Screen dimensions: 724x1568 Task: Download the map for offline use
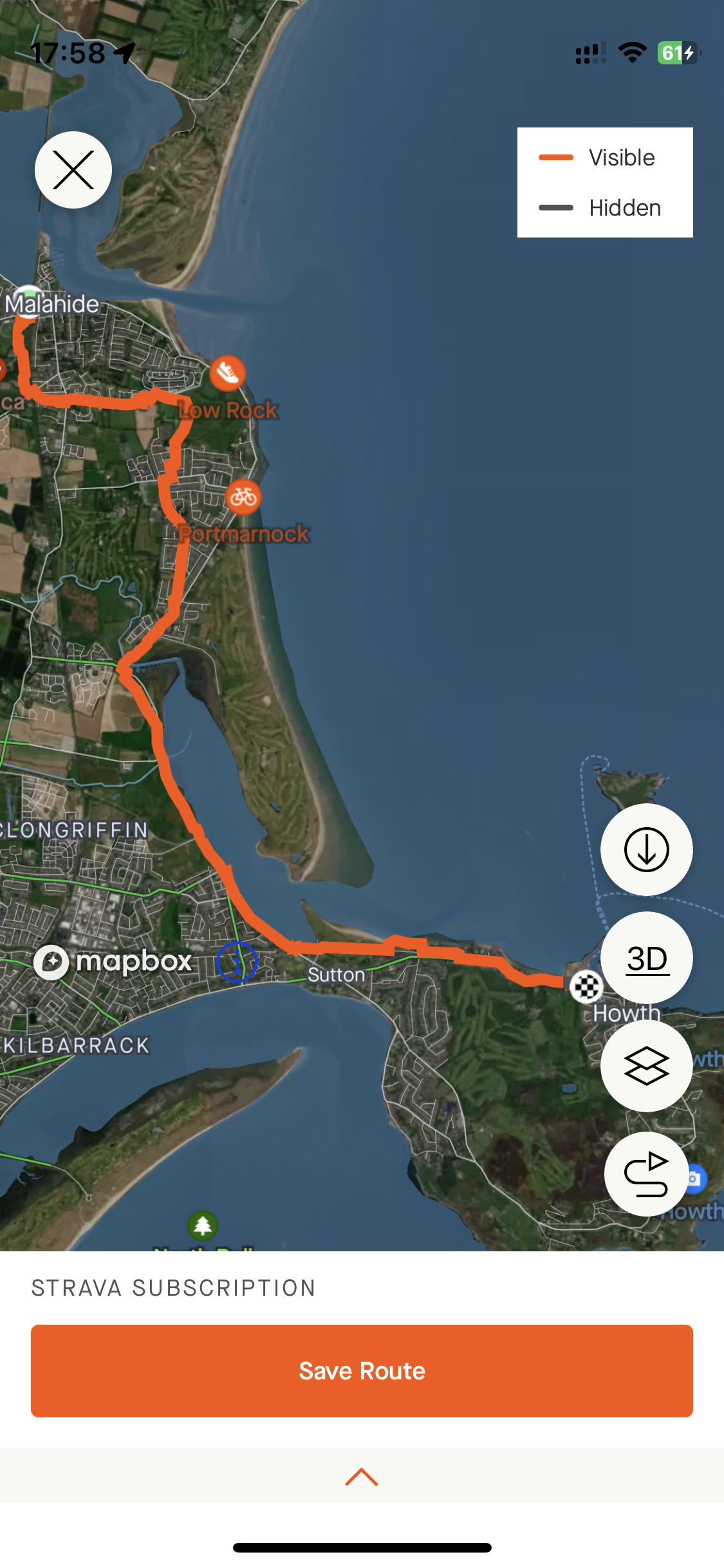tap(646, 850)
